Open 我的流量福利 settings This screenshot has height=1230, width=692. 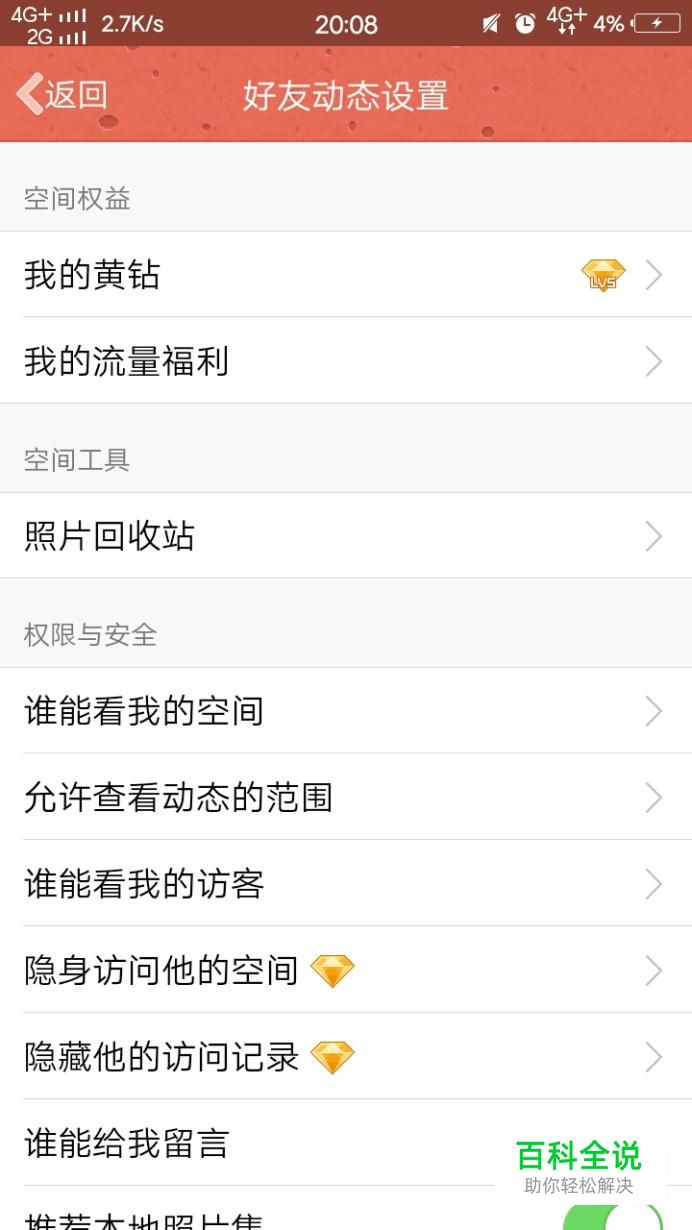346,361
